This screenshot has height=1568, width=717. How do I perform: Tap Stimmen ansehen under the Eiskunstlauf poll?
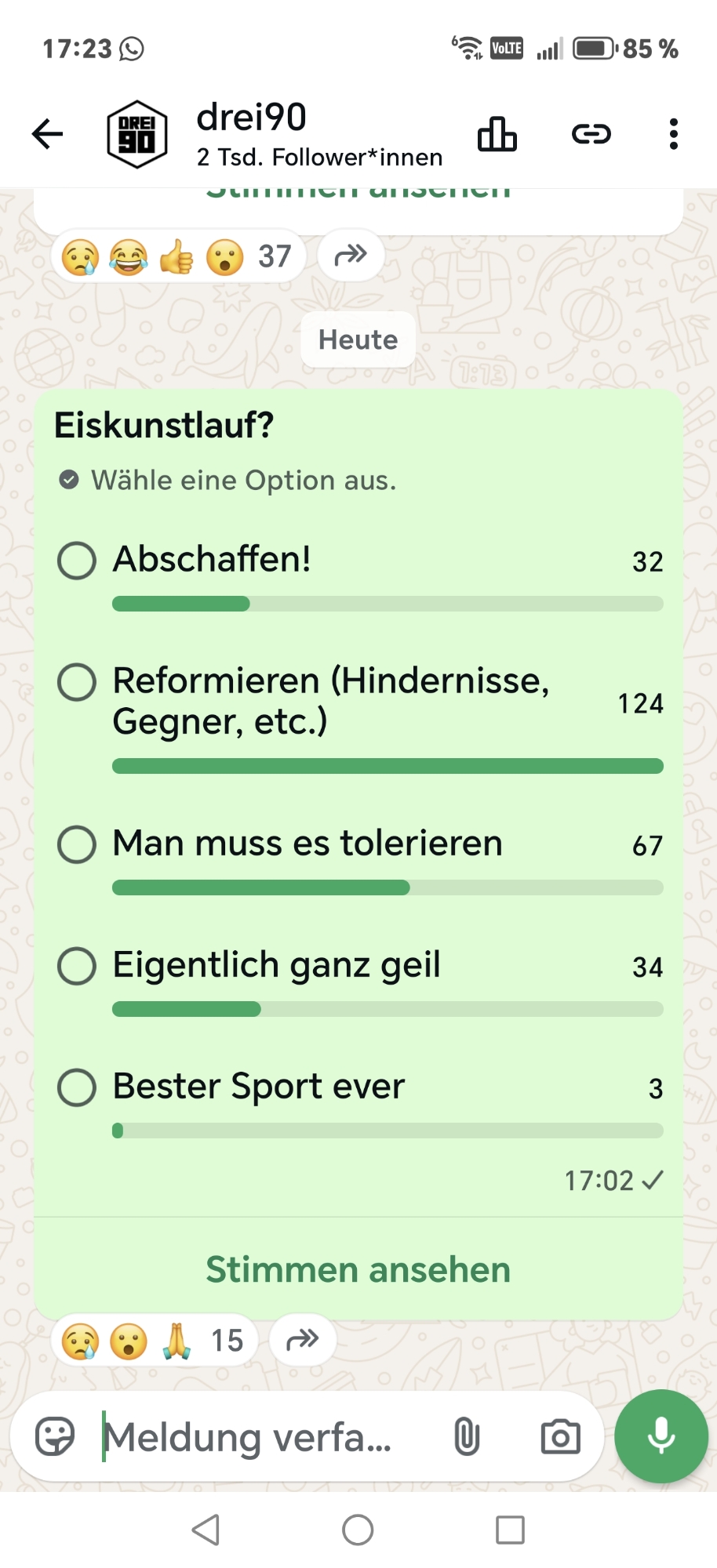point(358,1269)
